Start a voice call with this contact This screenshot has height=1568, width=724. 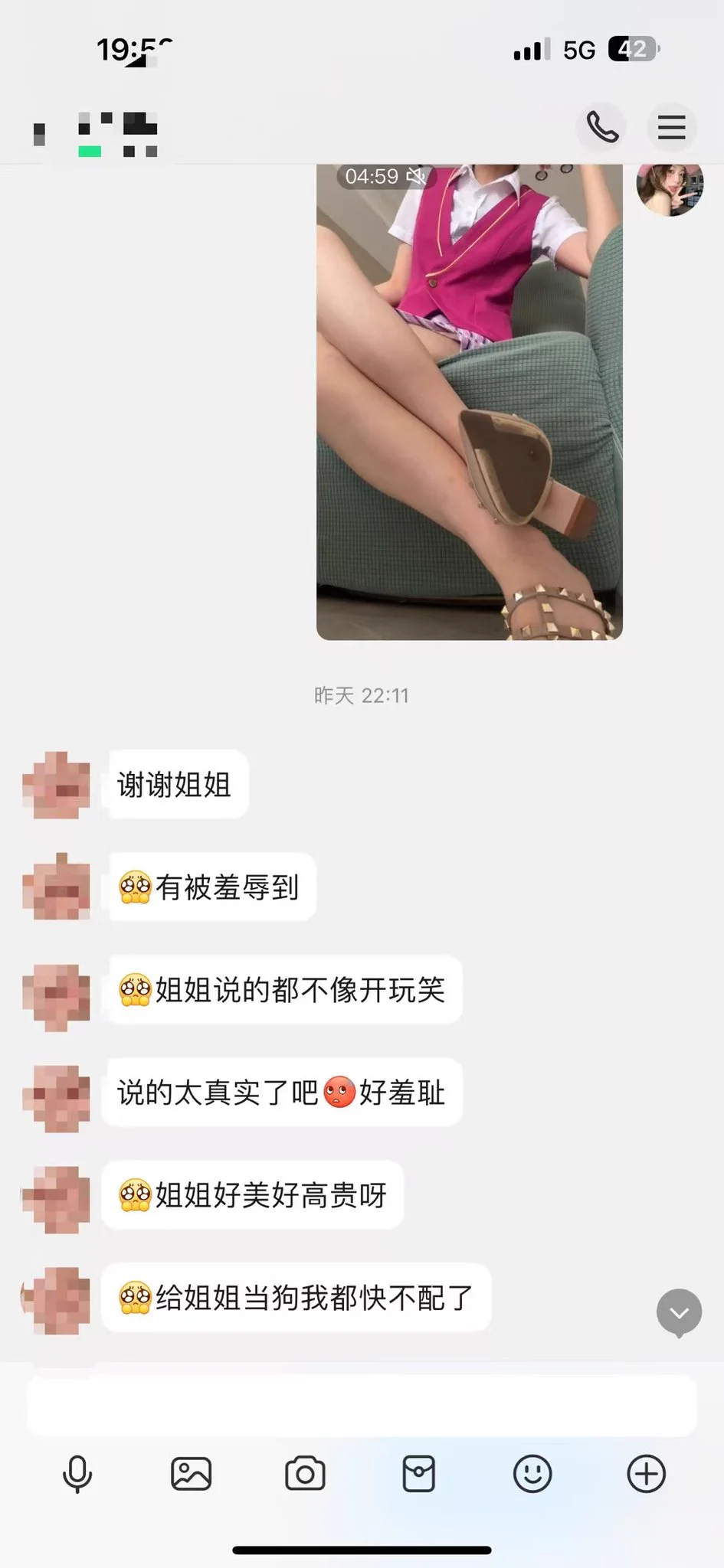tap(602, 127)
